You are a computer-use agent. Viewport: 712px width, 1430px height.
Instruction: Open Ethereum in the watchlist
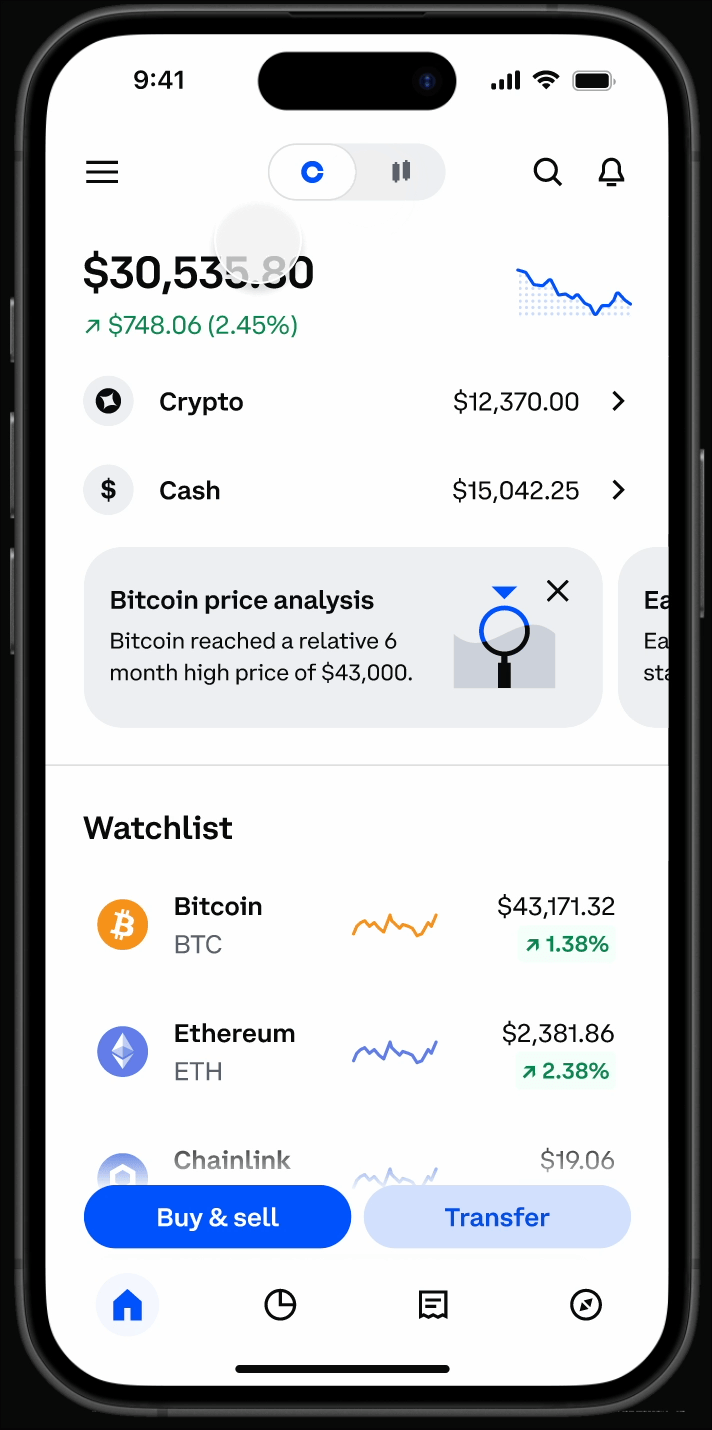(356, 1051)
